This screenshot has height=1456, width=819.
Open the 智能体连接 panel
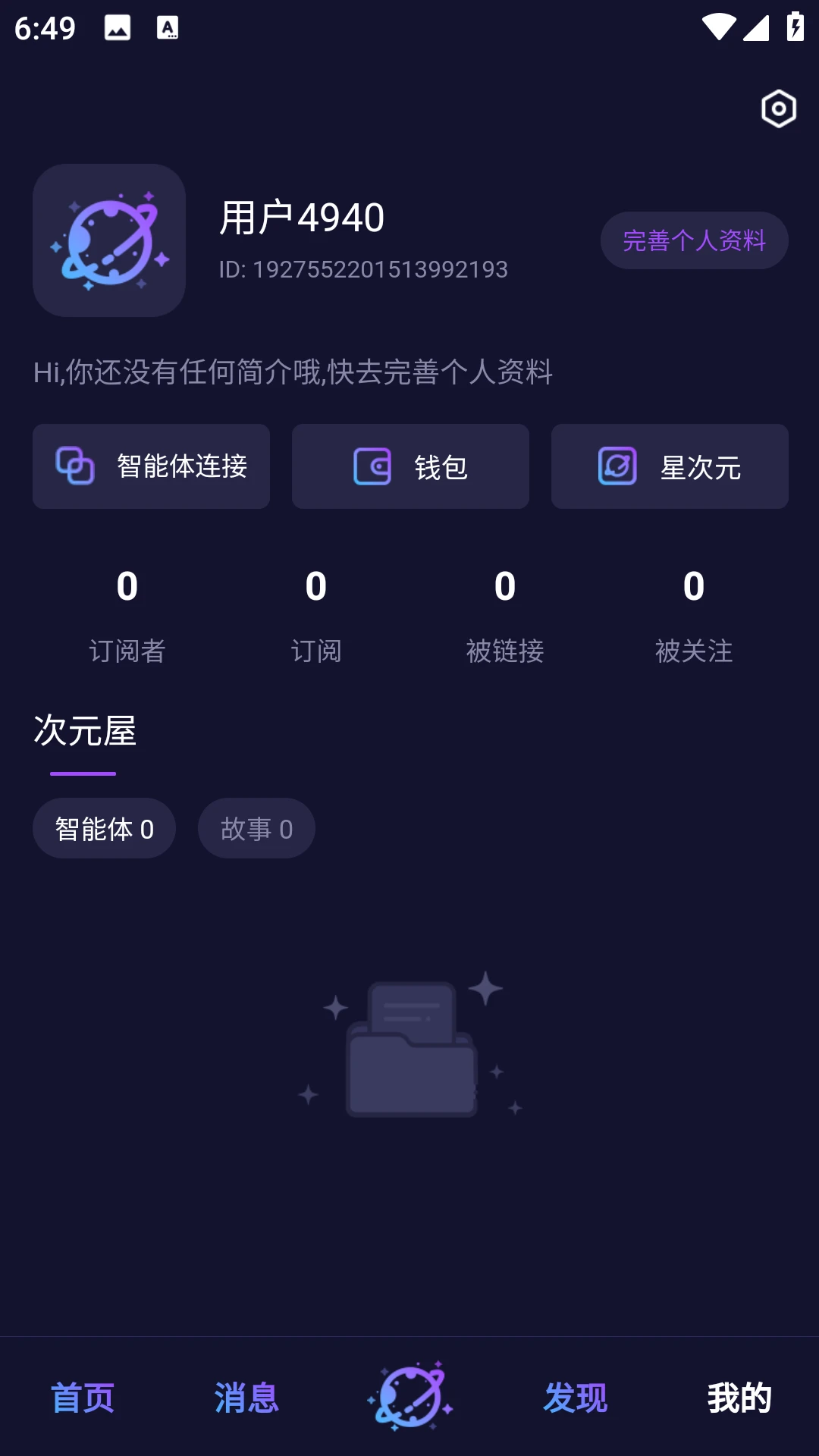(x=151, y=466)
